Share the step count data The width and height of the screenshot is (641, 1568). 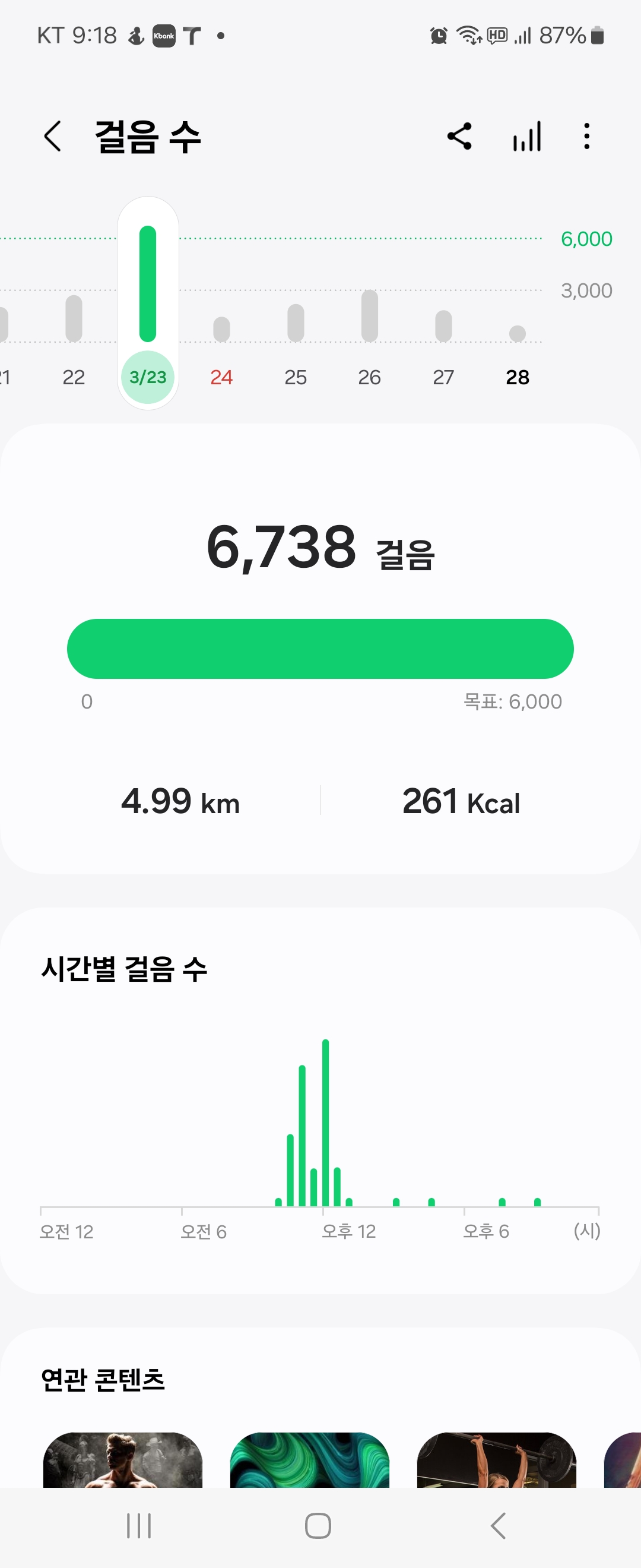coord(459,136)
